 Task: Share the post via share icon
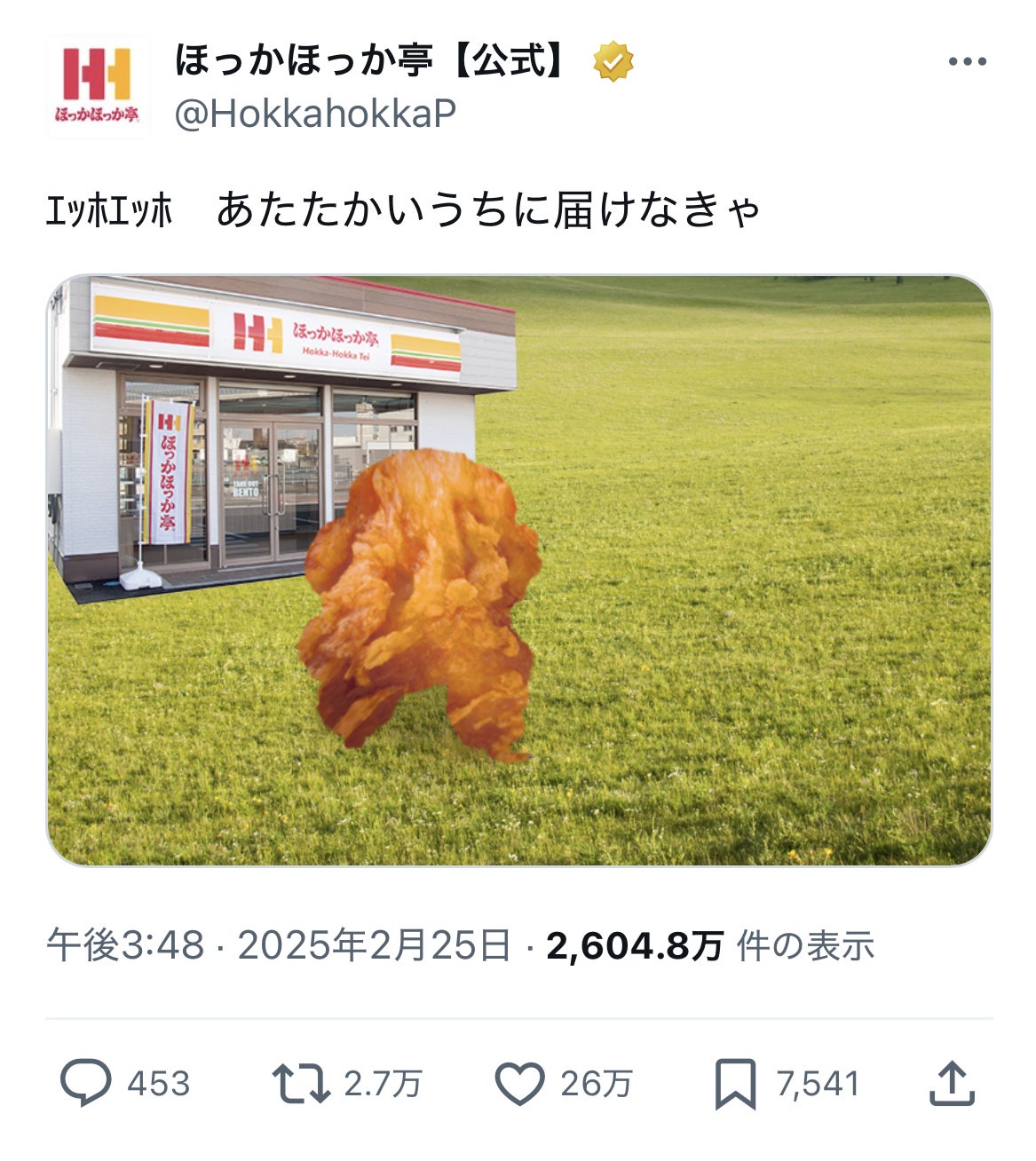[x=953, y=1083]
